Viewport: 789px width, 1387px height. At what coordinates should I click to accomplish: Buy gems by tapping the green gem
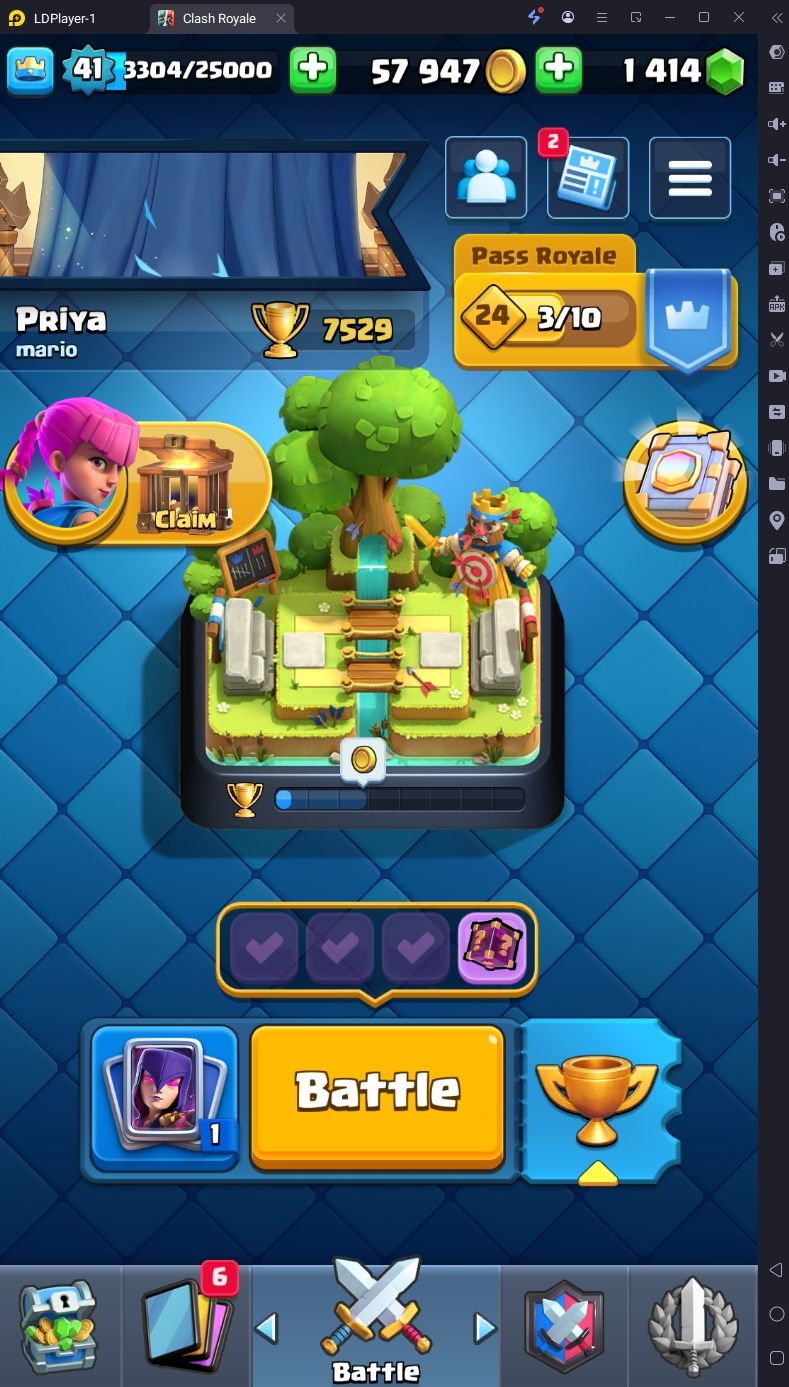(x=726, y=71)
